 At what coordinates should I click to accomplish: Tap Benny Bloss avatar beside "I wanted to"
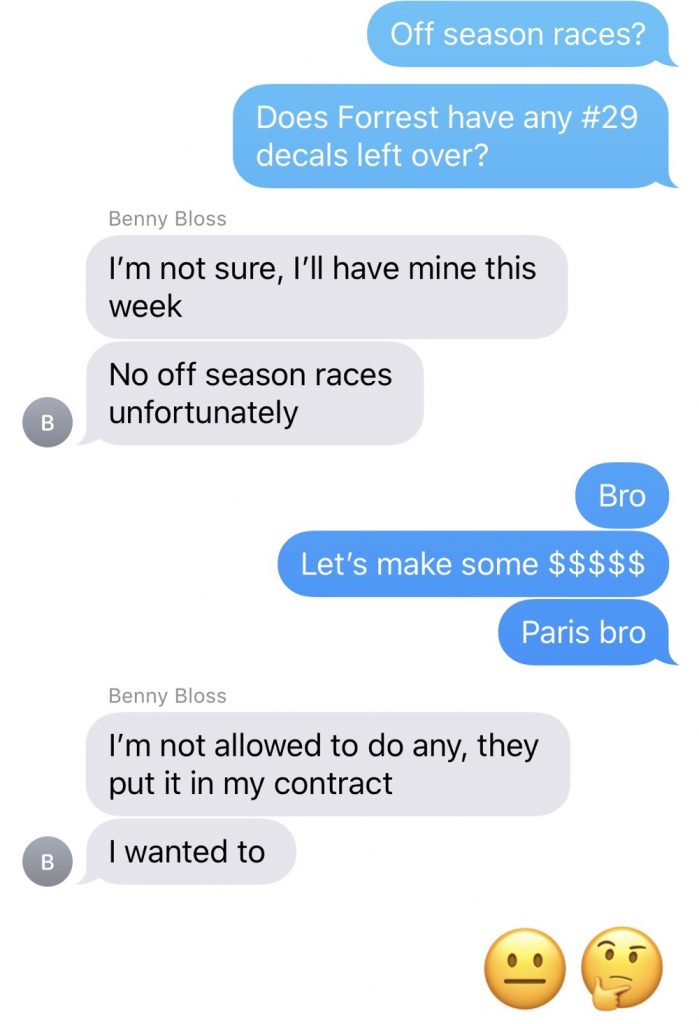coord(47,862)
